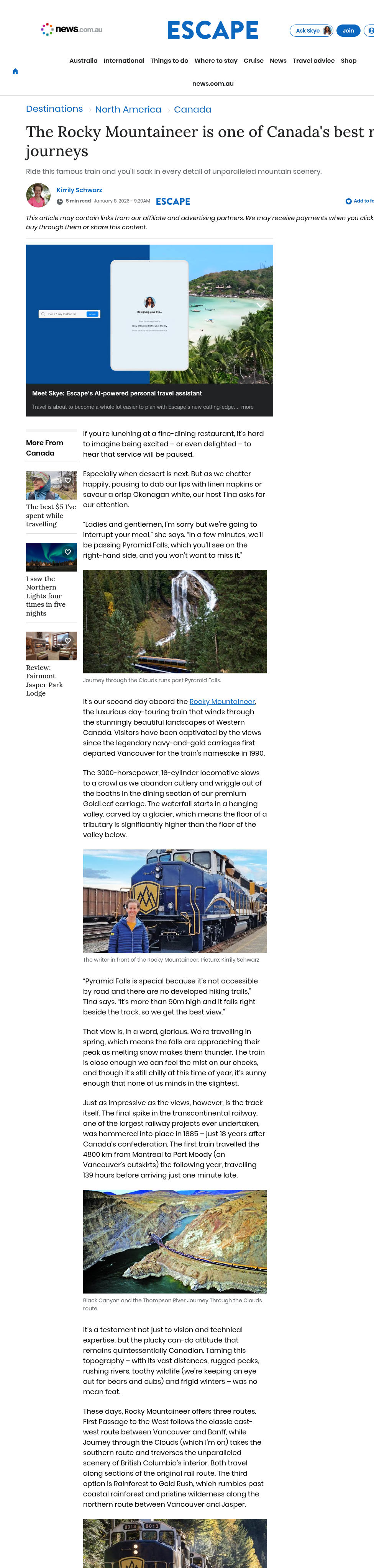View author Kirrily Schwarz's profile

pos(79,190)
